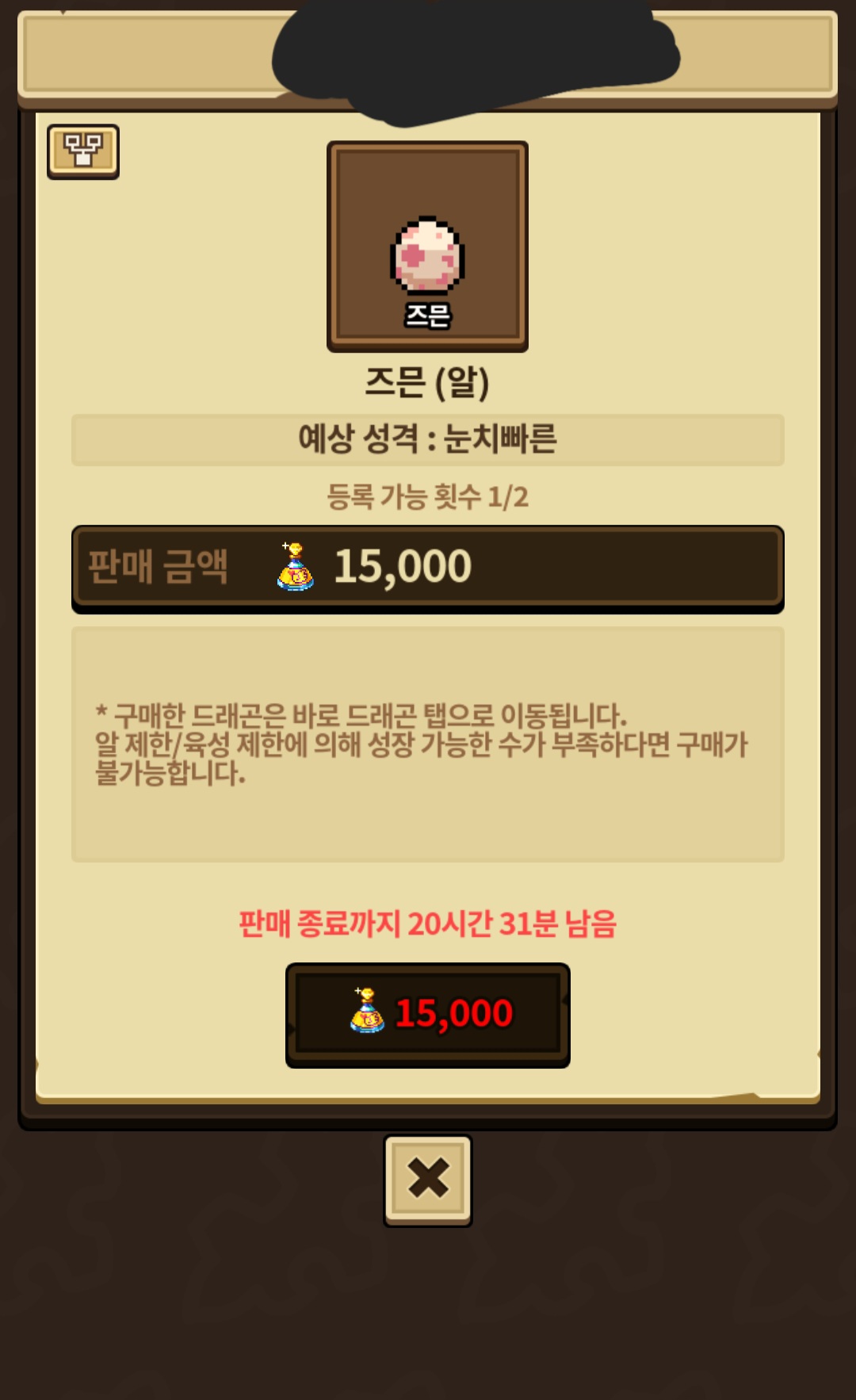The height and width of the screenshot is (1400, 856).
Task: Tap the 즈믄 egg tile
Action: pyautogui.click(x=427, y=247)
